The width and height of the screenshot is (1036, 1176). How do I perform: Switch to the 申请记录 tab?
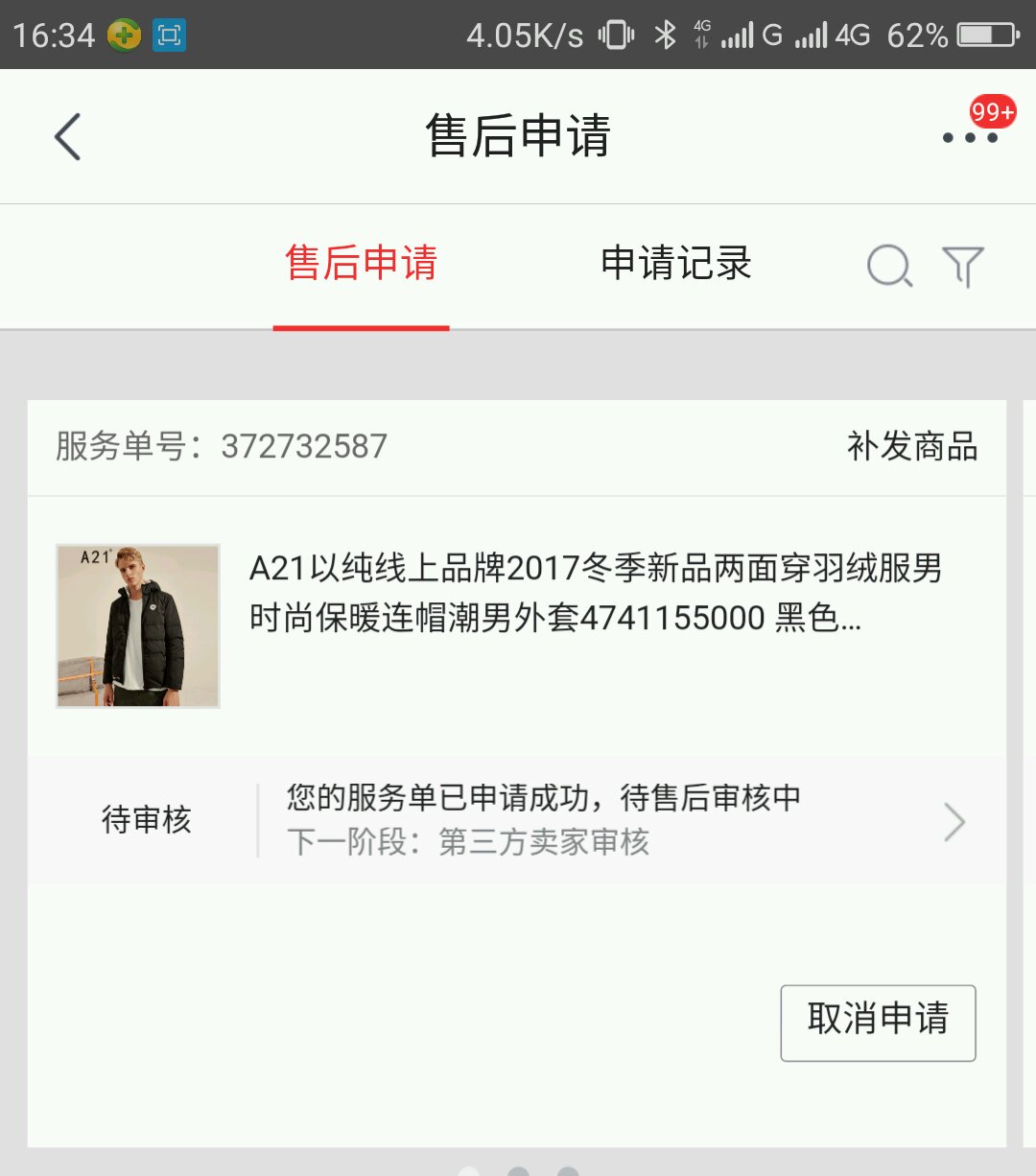coord(676,263)
